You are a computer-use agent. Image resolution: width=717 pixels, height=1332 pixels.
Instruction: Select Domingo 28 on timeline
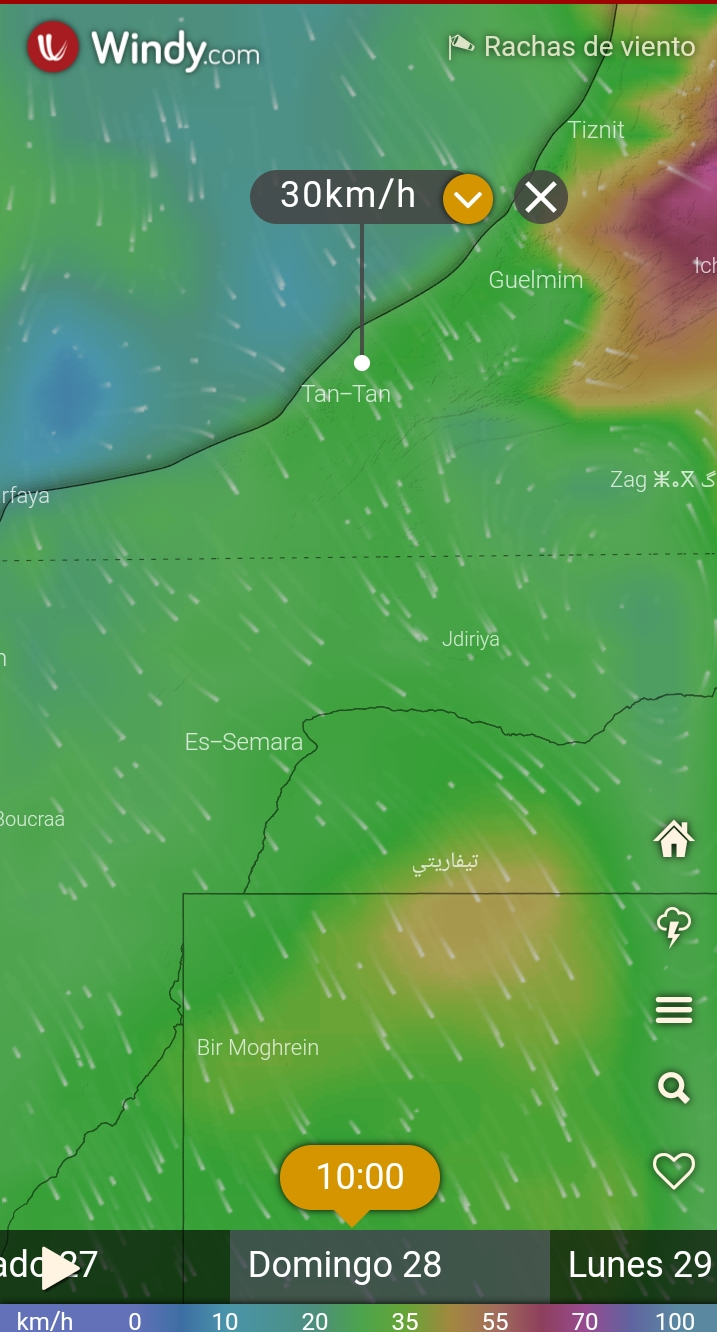pos(345,1266)
